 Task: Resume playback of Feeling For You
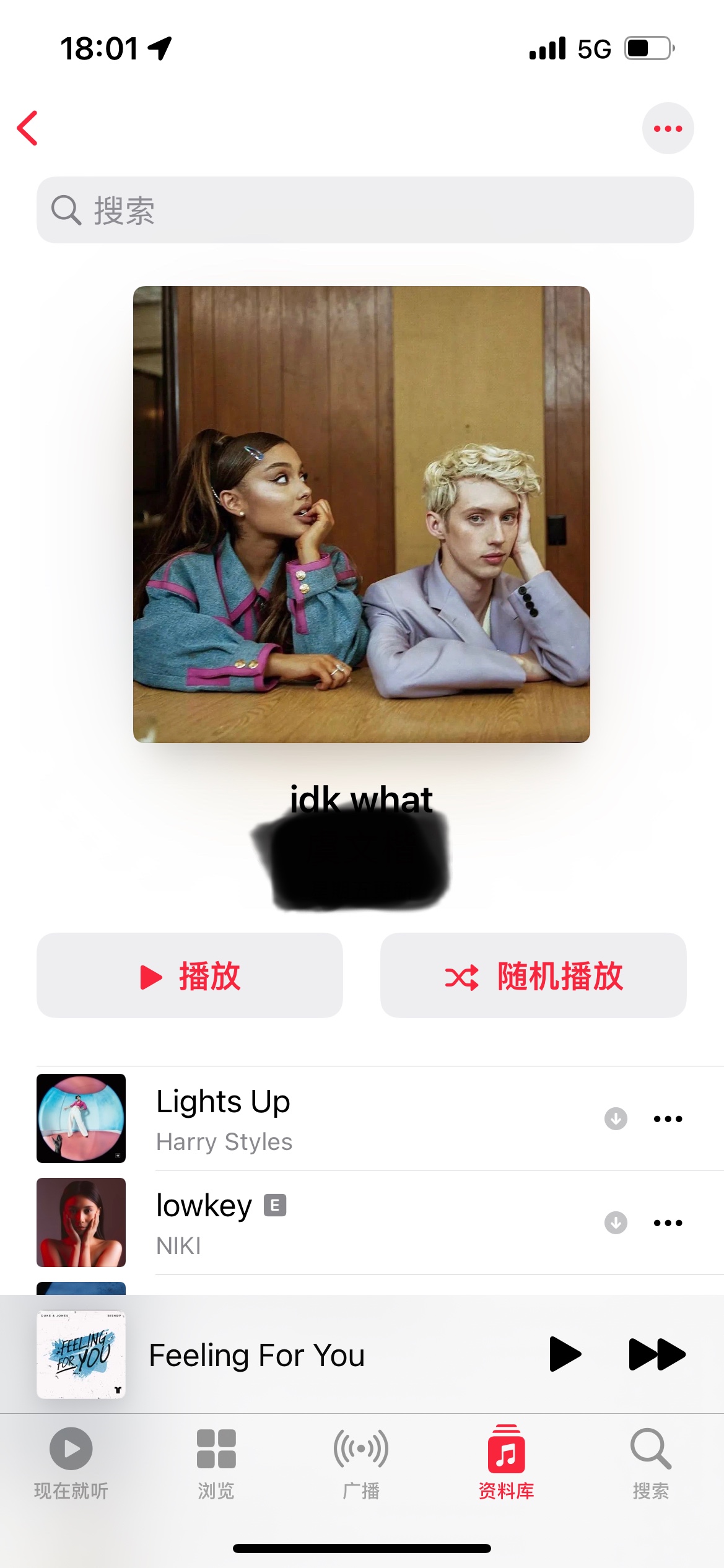coord(565,1354)
